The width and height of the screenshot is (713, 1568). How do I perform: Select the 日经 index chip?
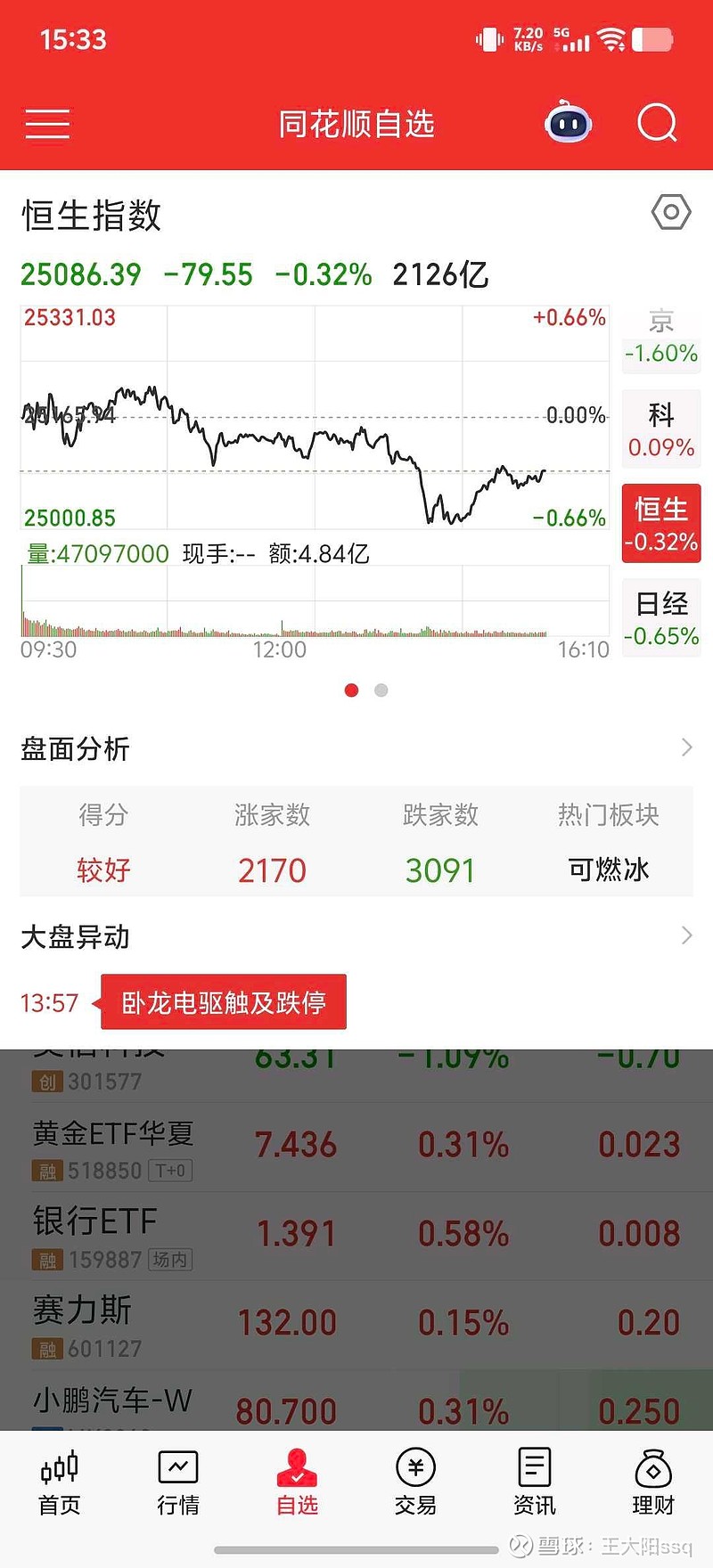coord(661,618)
